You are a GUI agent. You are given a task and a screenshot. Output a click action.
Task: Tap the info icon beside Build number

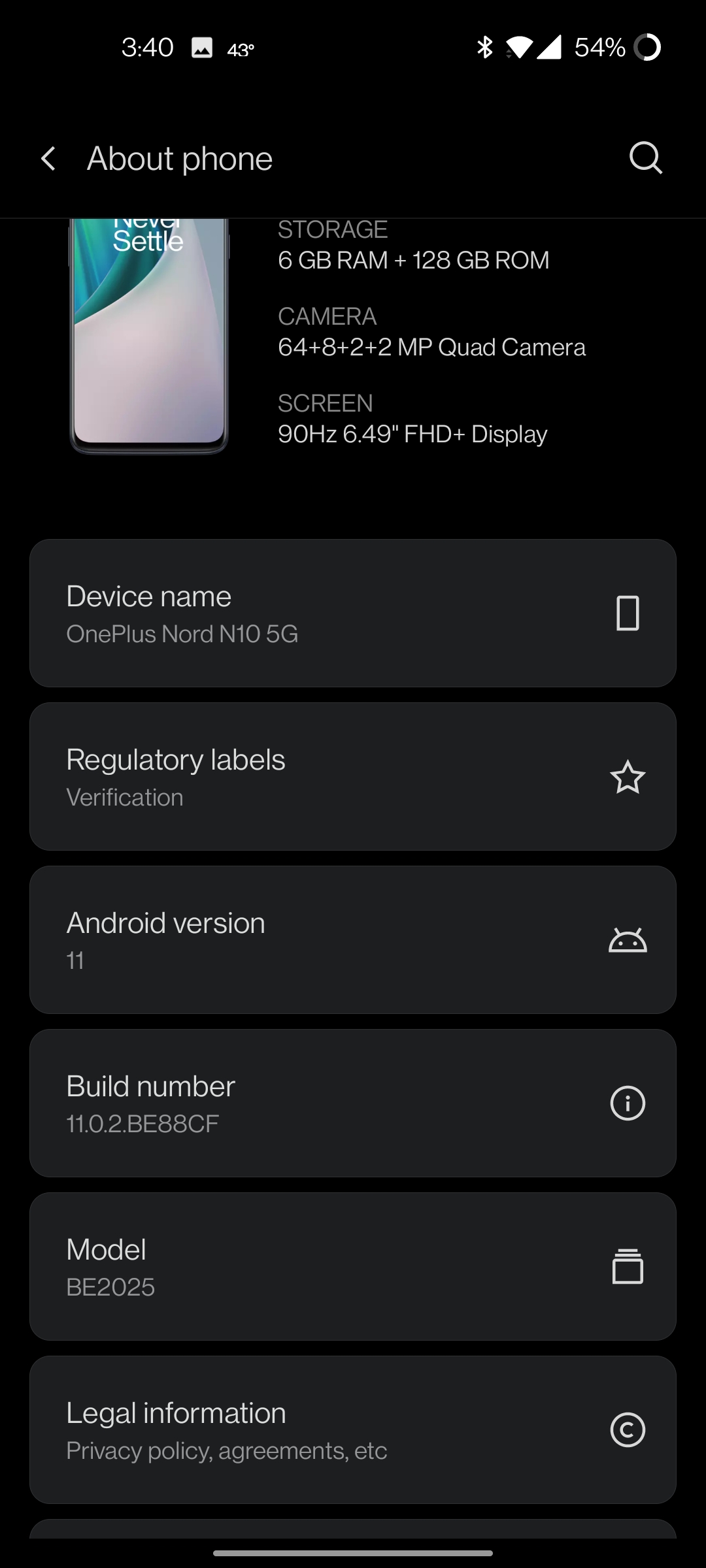[x=627, y=1103]
